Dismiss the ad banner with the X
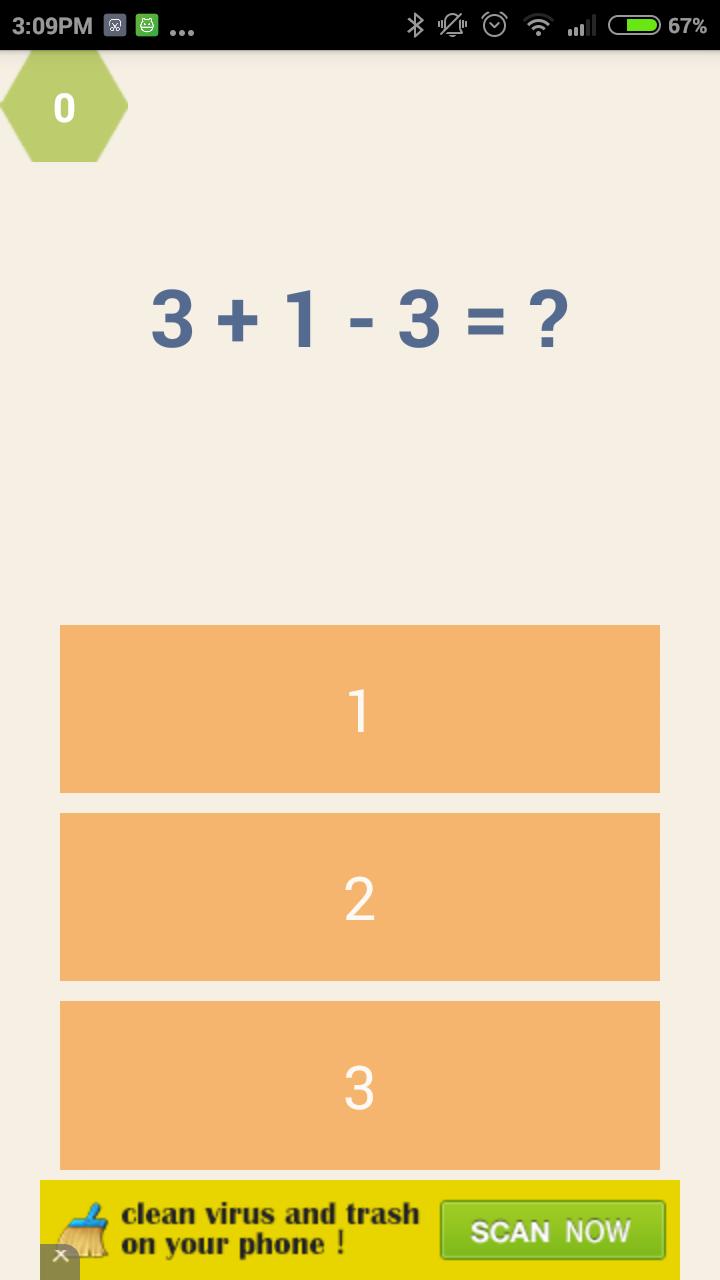The width and height of the screenshot is (720, 1280). click(x=60, y=1256)
